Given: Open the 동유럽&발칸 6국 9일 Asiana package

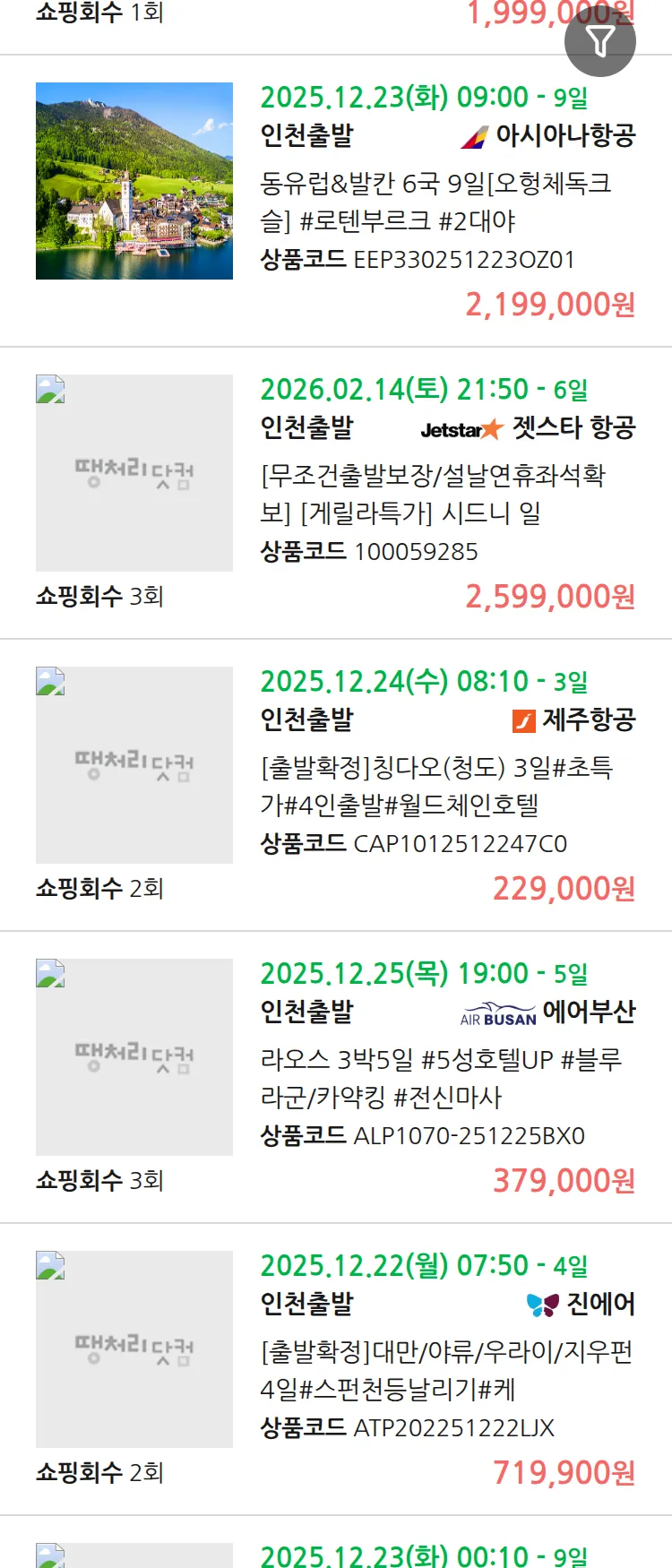Looking at the screenshot, I should pos(435,202).
